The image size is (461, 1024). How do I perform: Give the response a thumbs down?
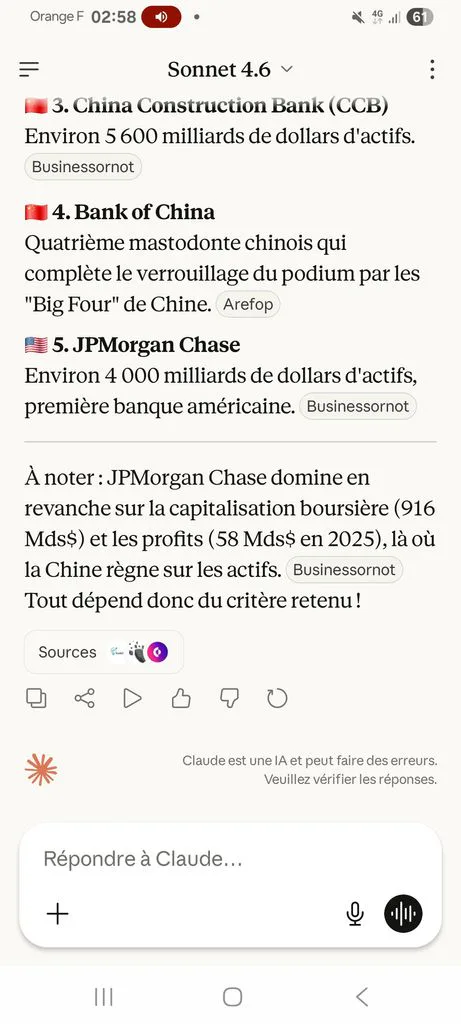[x=229, y=698]
